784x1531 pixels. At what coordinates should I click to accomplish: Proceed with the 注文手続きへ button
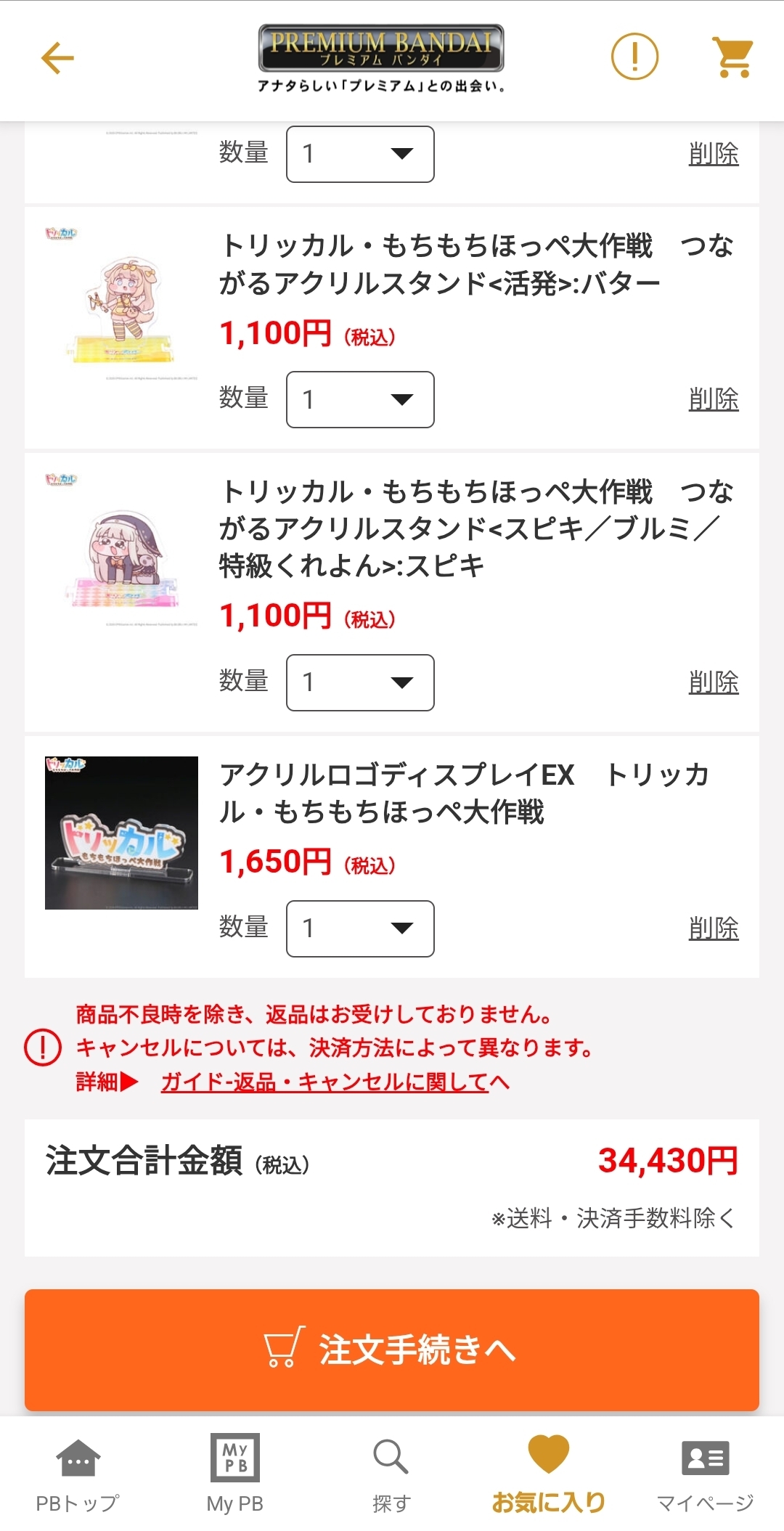click(392, 1350)
